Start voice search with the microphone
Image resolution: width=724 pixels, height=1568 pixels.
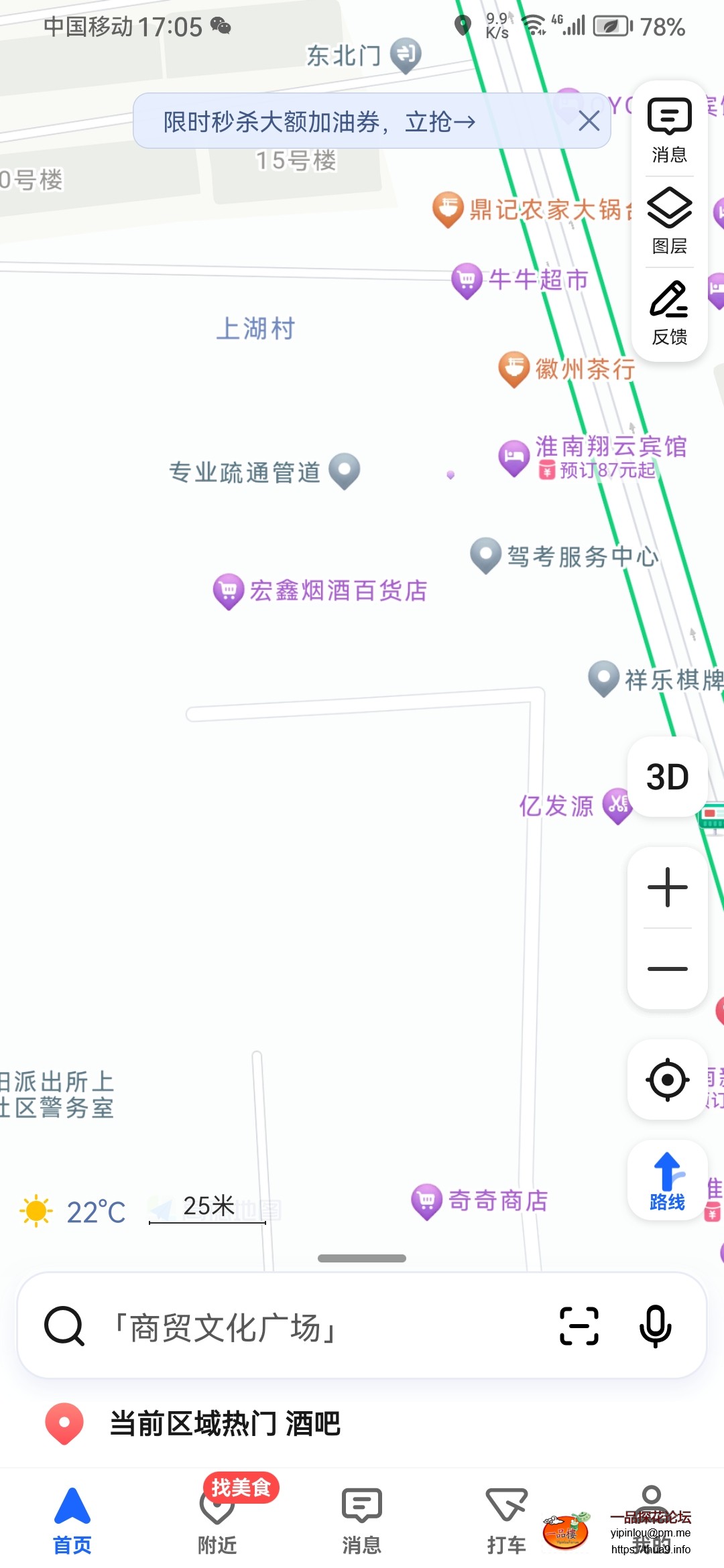[655, 1326]
